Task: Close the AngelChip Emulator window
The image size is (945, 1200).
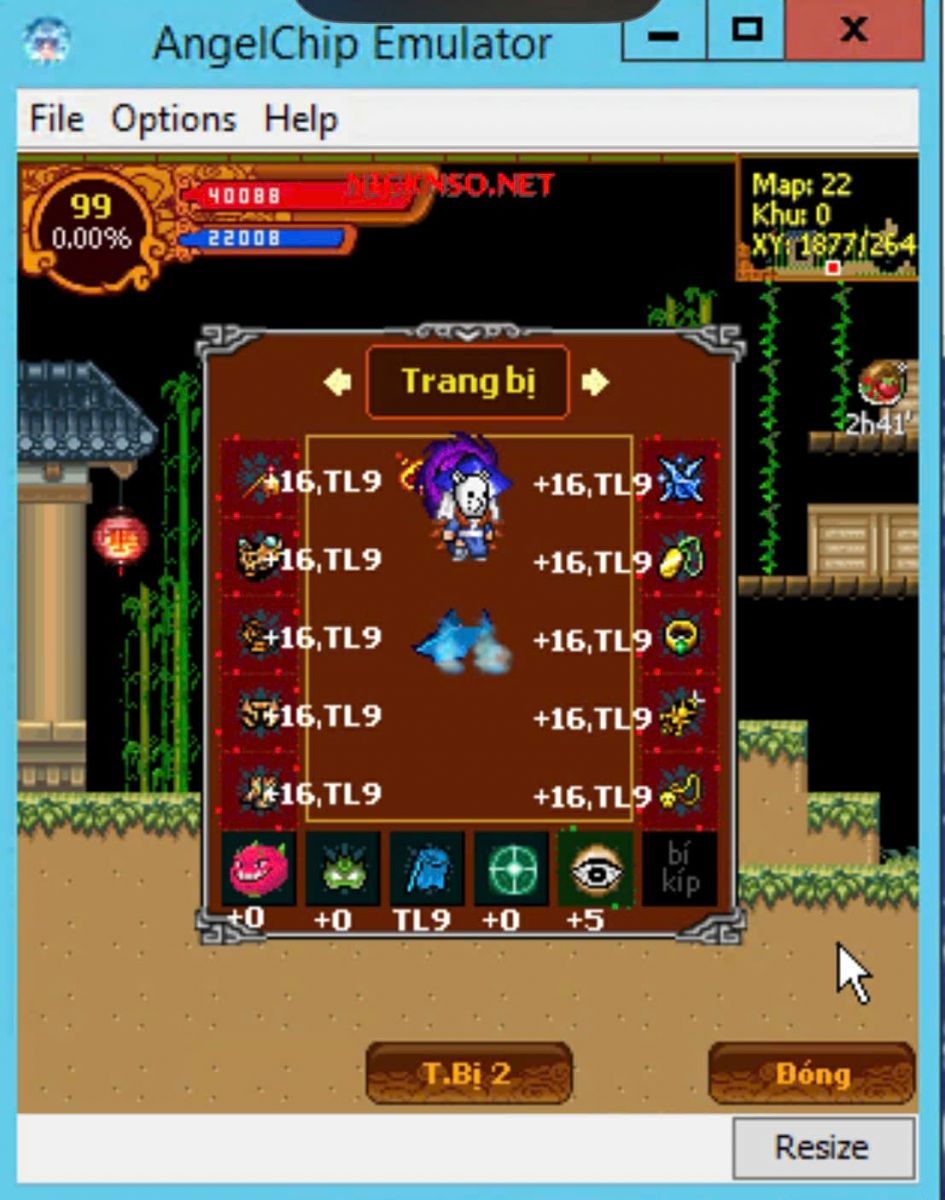Action: click(x=853, y=30)
